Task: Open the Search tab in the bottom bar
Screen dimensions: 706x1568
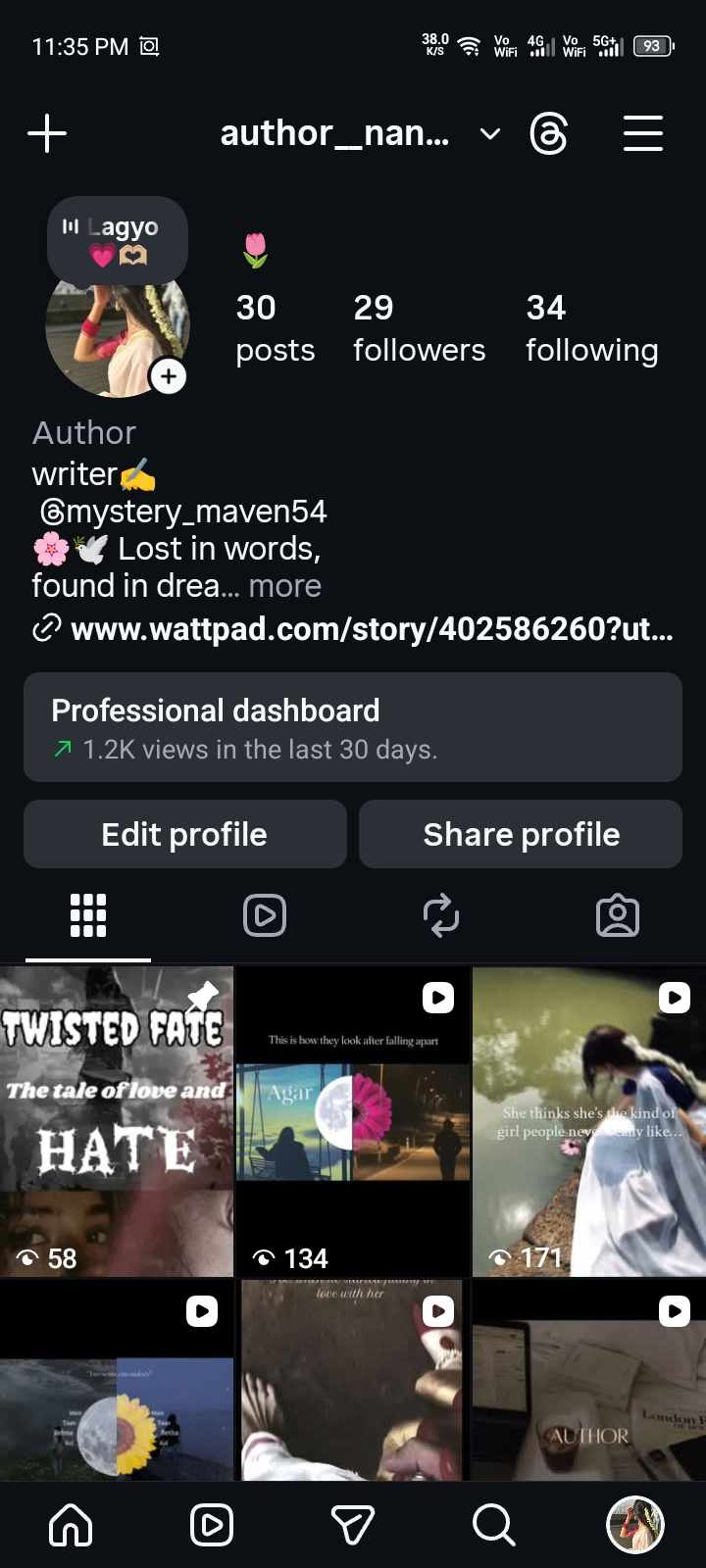Action: pyautogui.click(x=493, y=1525)
